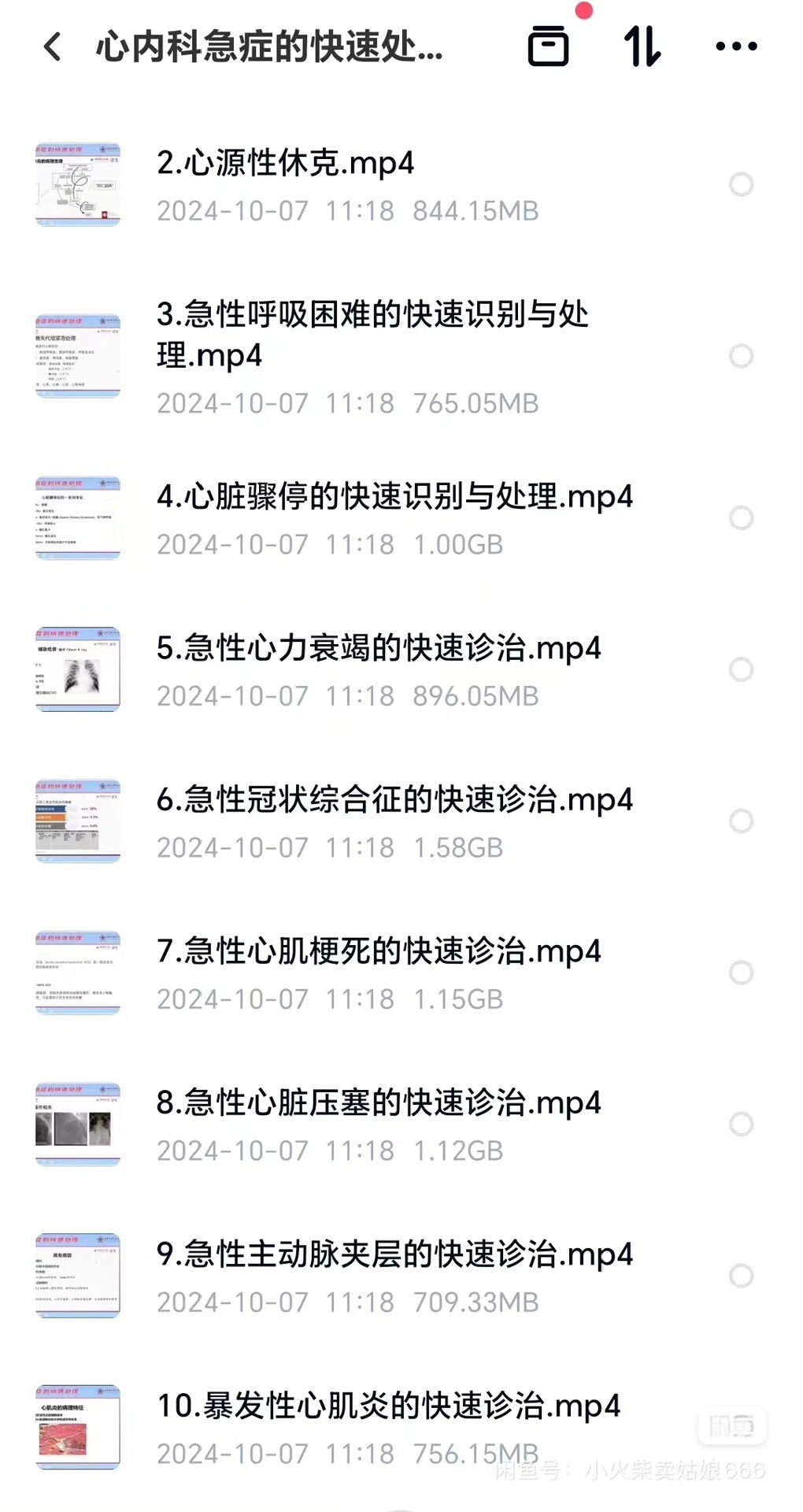Change the file sort order
Viewport: 803px width, 1512px height.
click(x=642, y=46)
